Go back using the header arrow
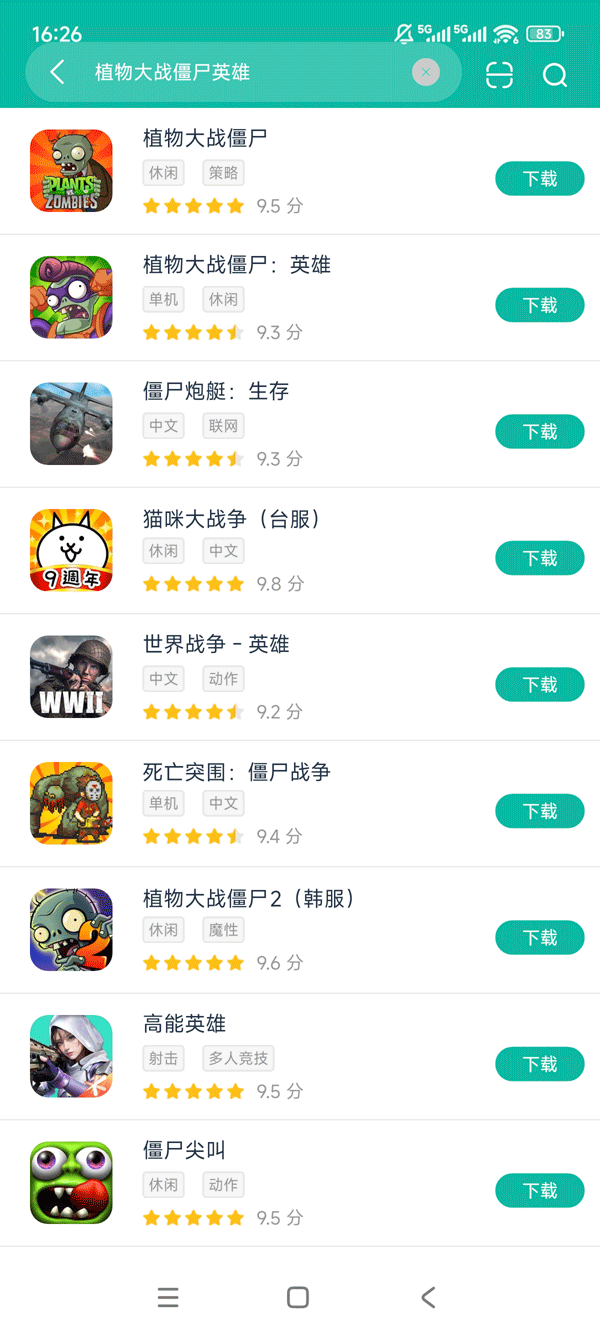Image resolution: width=600 pixels, height=1335 pixels. coord(57,72)
